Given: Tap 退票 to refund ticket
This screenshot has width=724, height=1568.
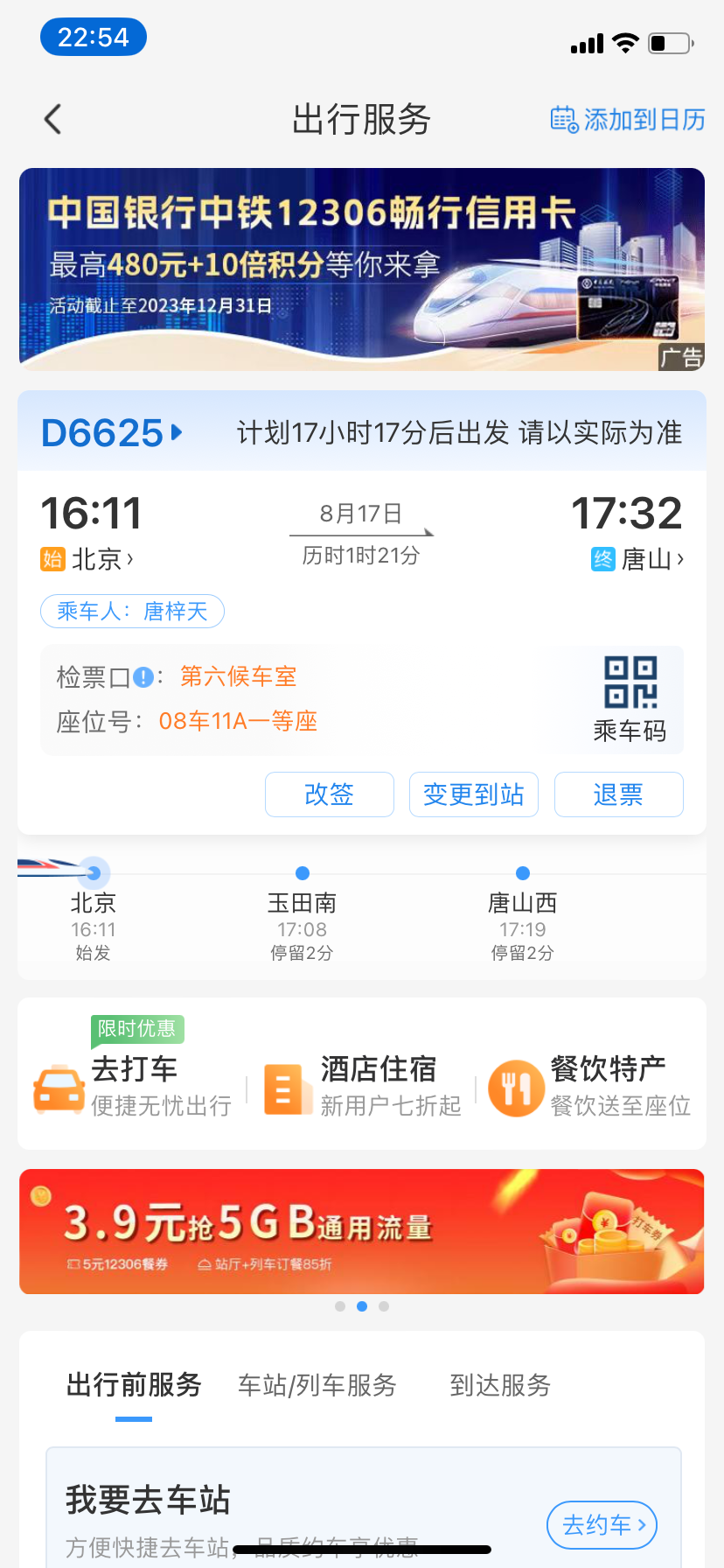Looking at the screenshot, I should 618,794.
